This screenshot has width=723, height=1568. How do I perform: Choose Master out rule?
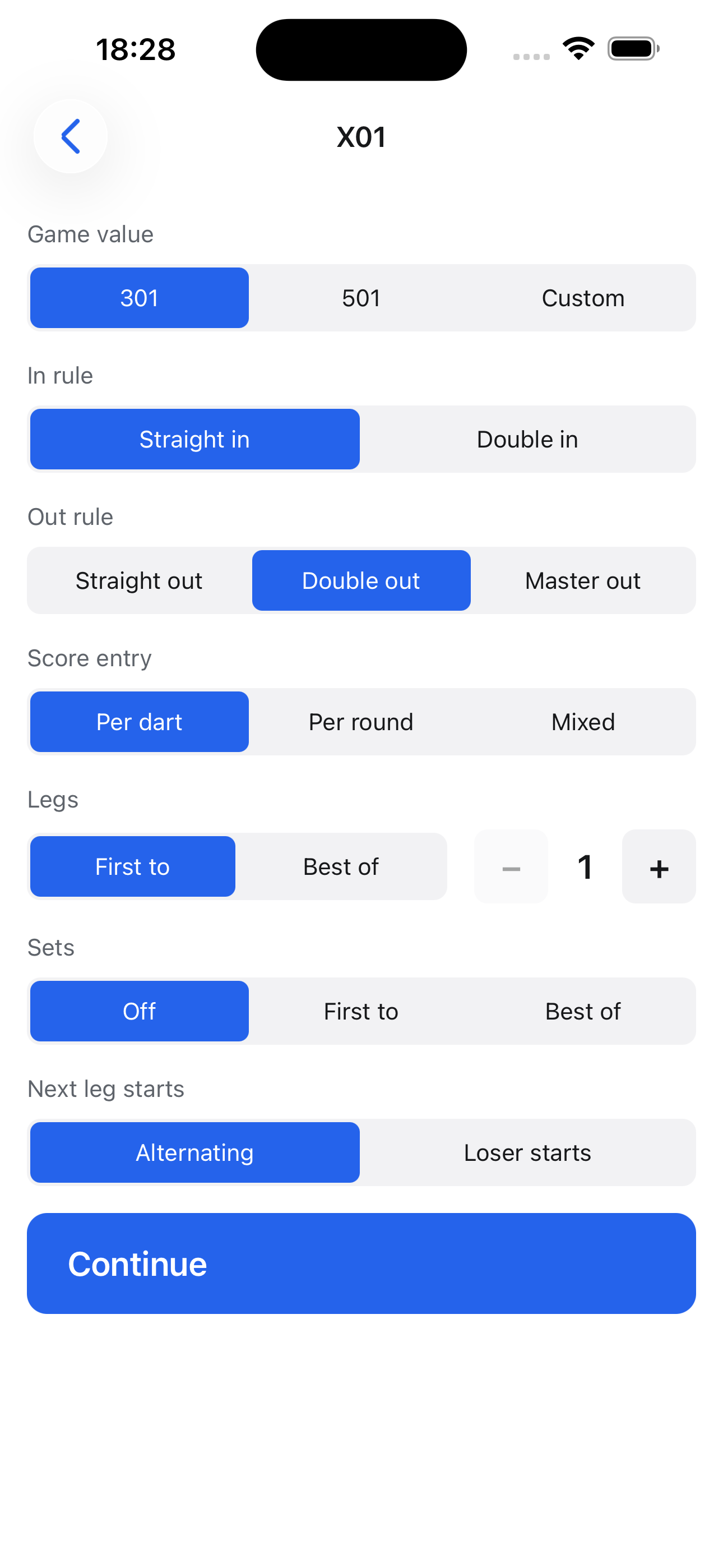583,580
